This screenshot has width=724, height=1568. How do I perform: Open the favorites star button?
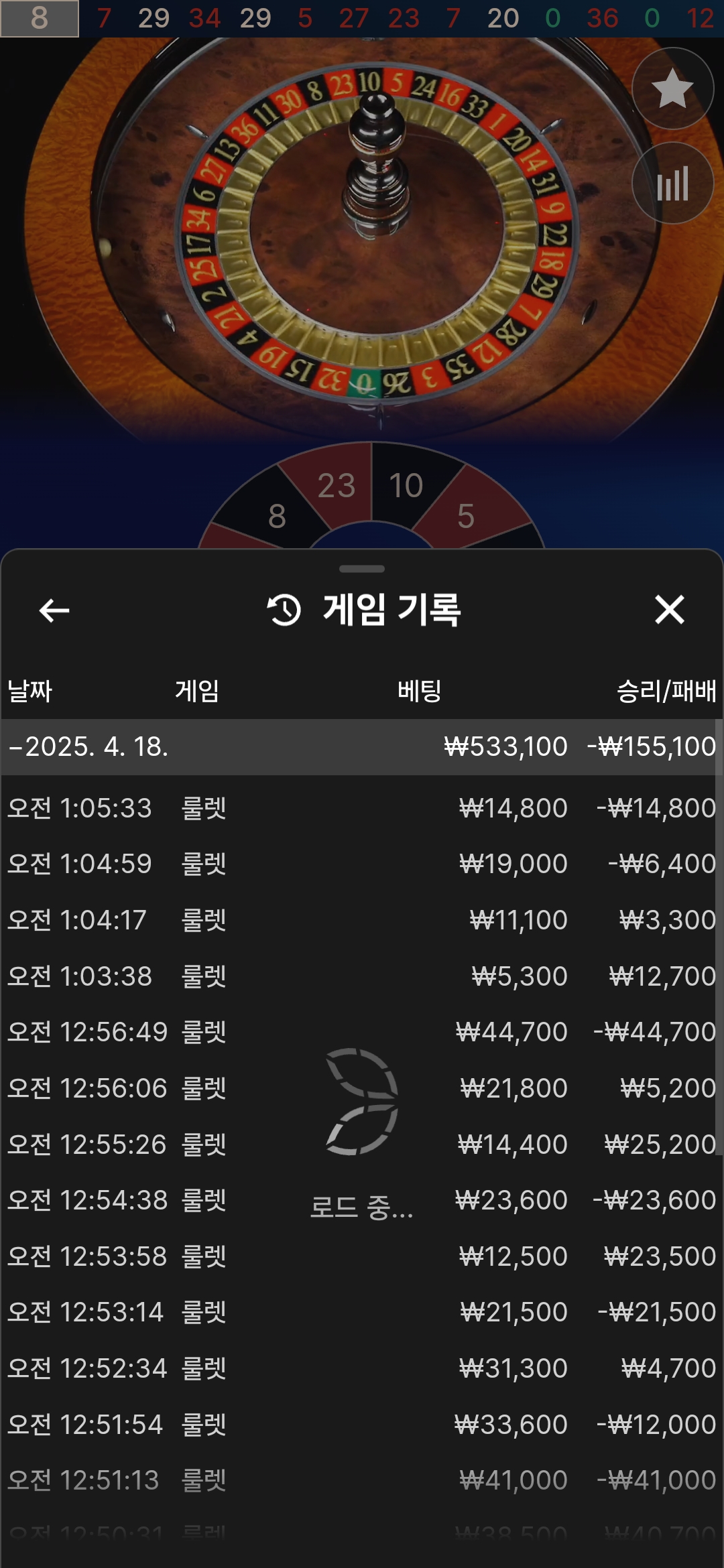672,88
